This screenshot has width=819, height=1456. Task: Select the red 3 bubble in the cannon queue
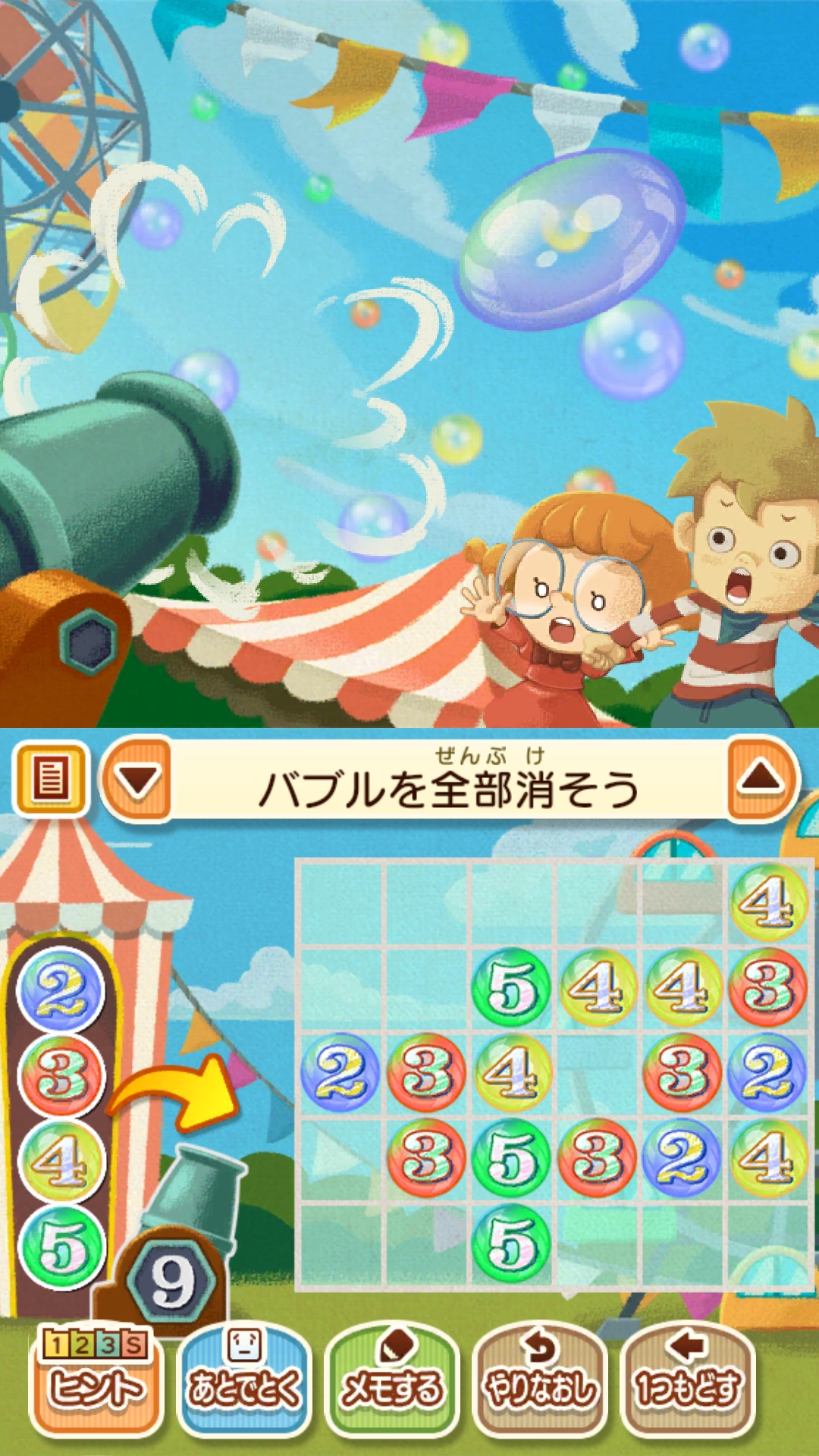[x=61, y=1076]
